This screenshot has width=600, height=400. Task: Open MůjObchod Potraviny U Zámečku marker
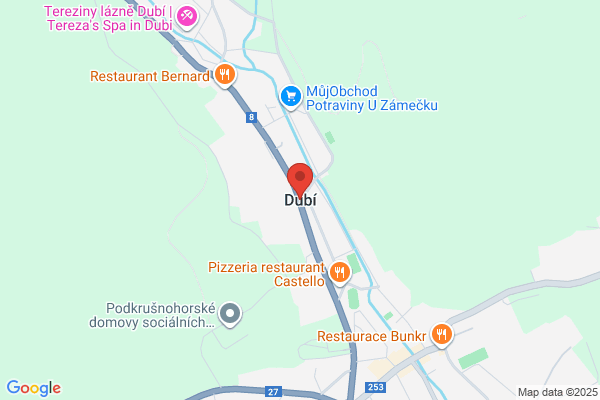(291, 95)
